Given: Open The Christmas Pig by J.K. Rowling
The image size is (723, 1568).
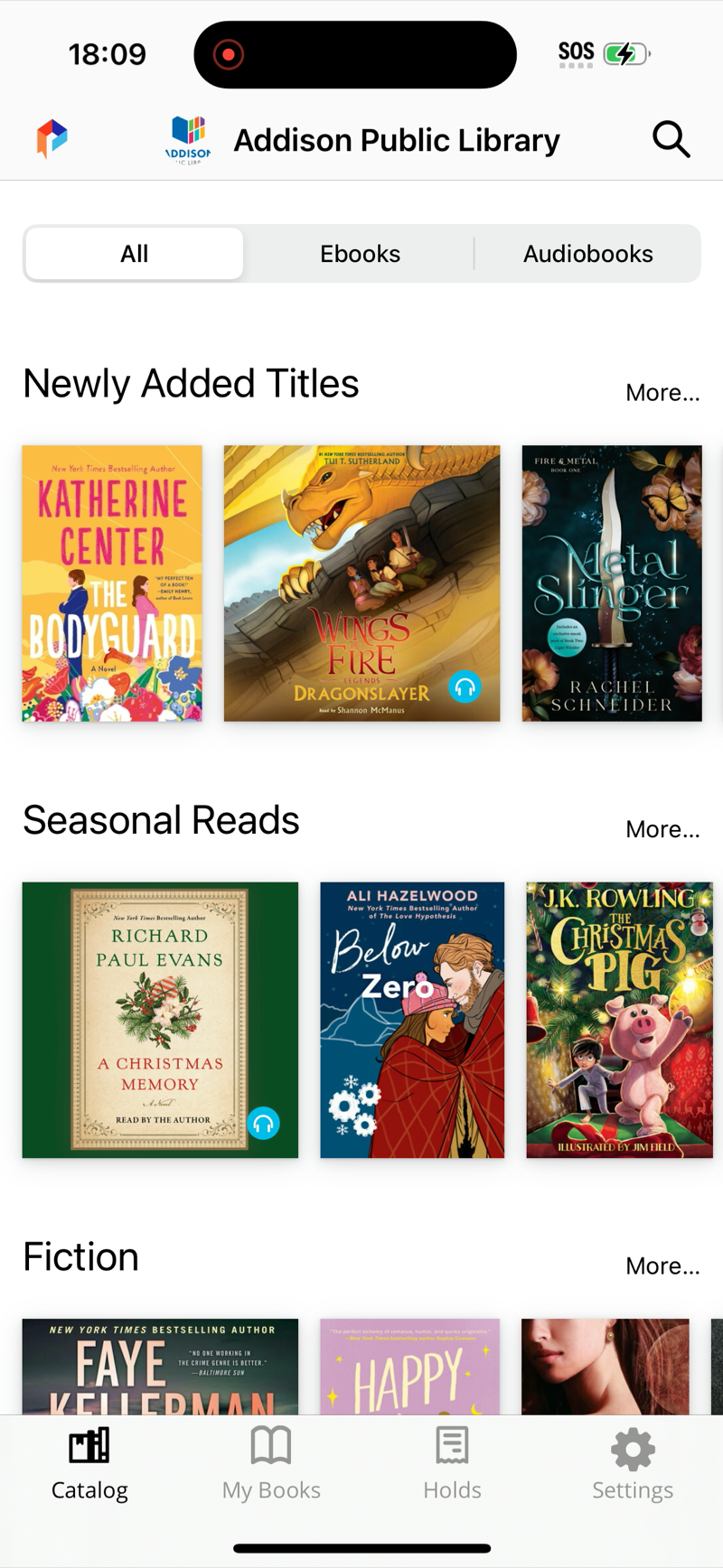Looking at the screenshot, I should (x=620, y=1020).
